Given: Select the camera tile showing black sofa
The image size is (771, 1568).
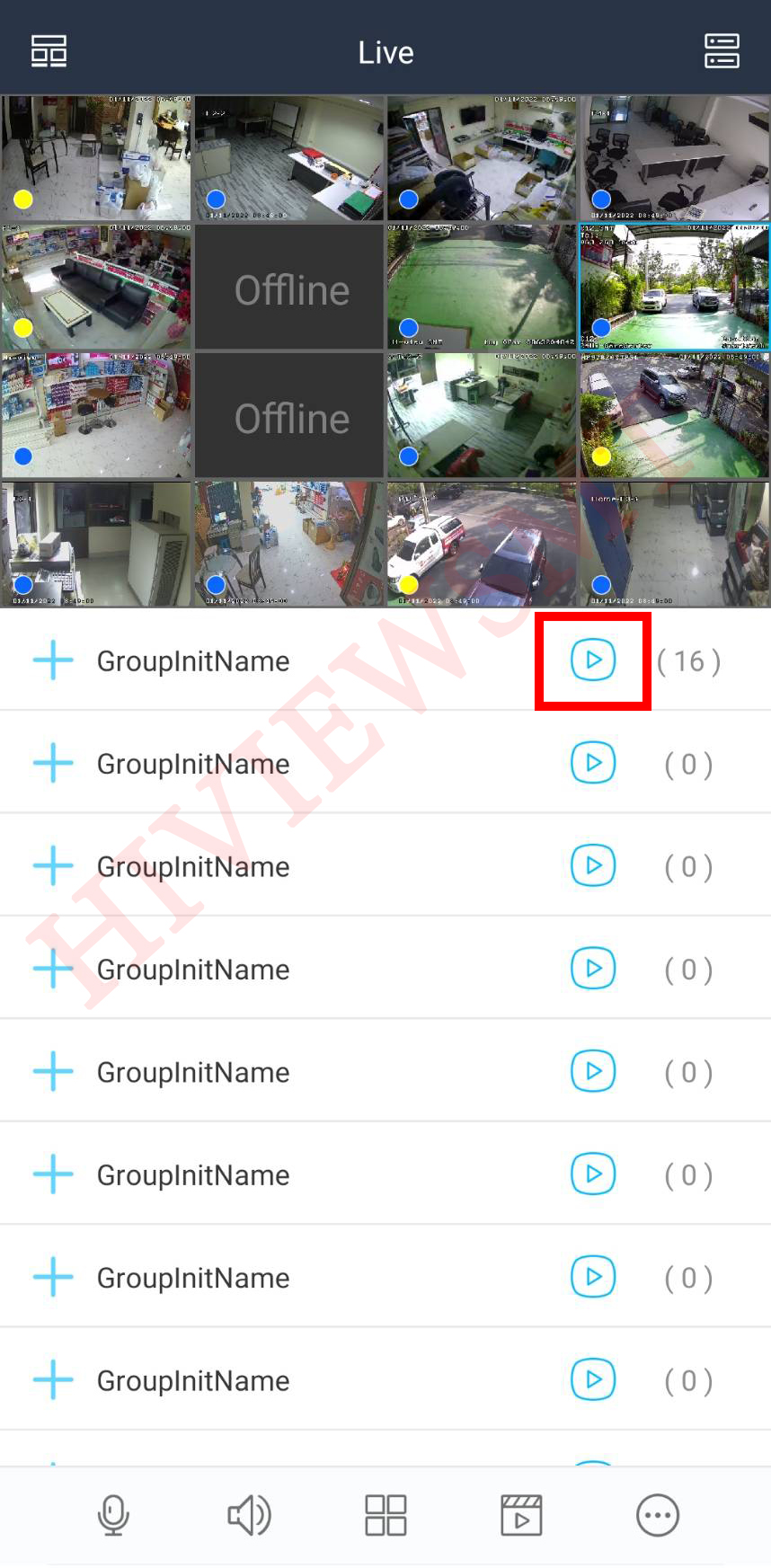Looking at the screenshot, I should coord(96,287).
